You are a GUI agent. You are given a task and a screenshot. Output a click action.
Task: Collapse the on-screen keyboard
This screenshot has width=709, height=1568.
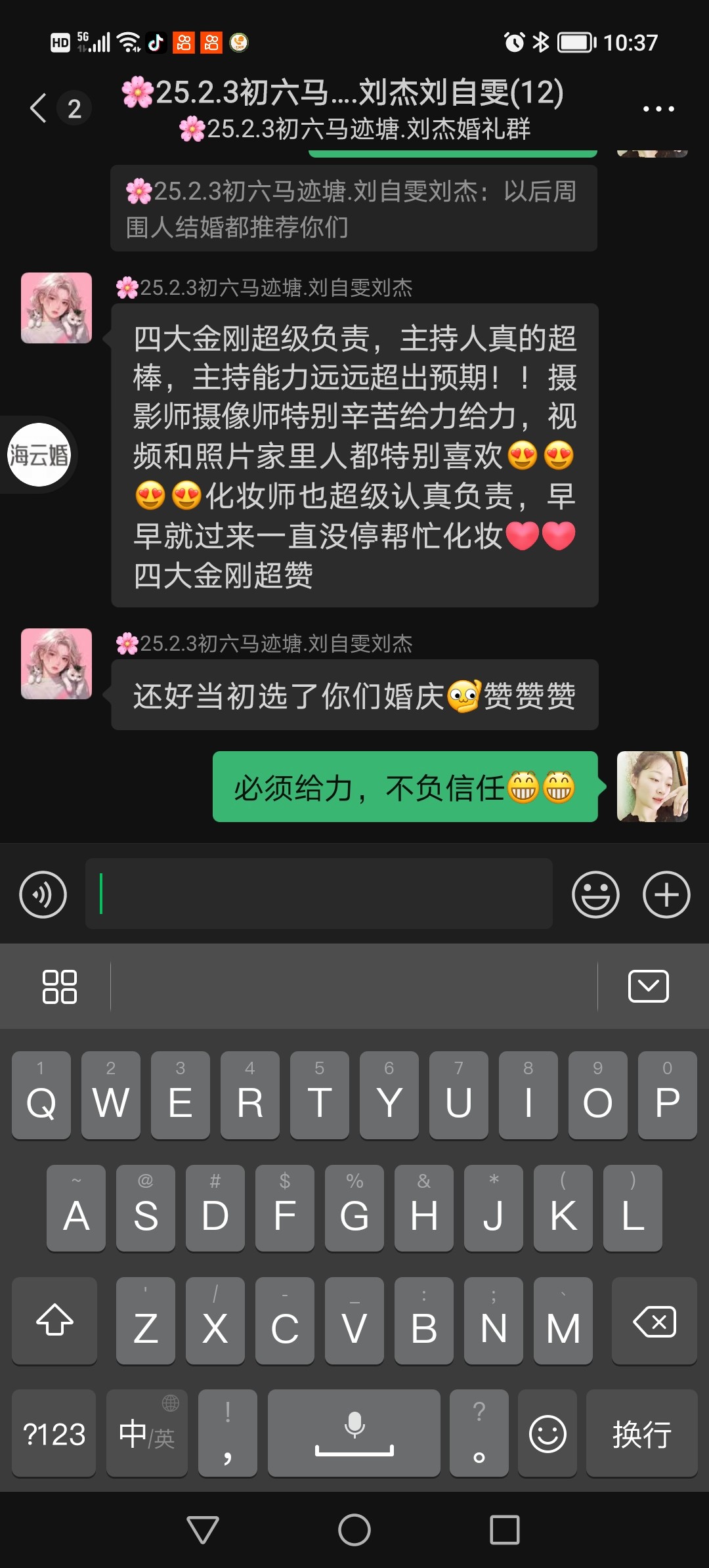[x=648, y=986]
